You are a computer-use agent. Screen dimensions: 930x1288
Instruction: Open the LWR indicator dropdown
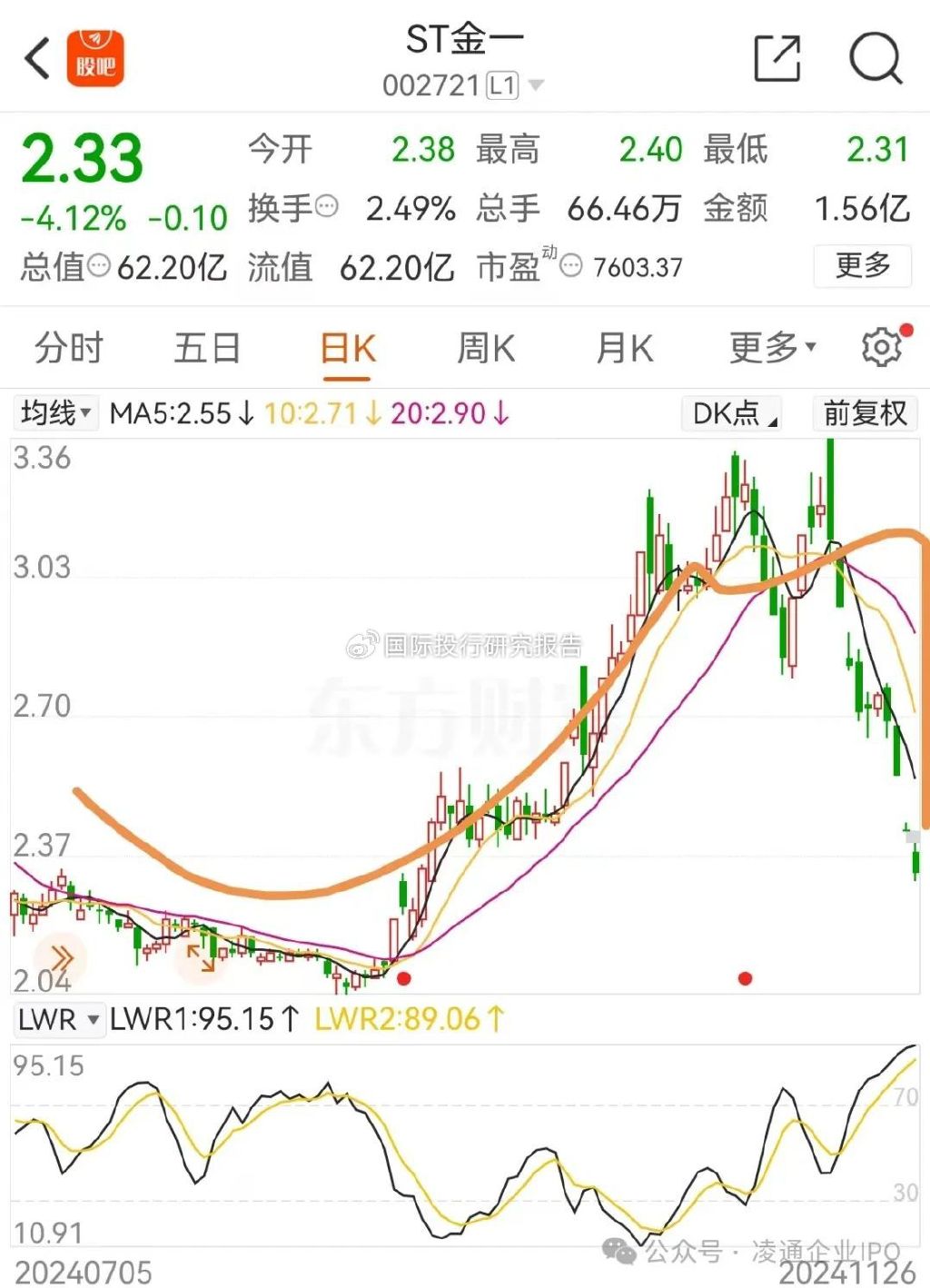[58, 1019]
